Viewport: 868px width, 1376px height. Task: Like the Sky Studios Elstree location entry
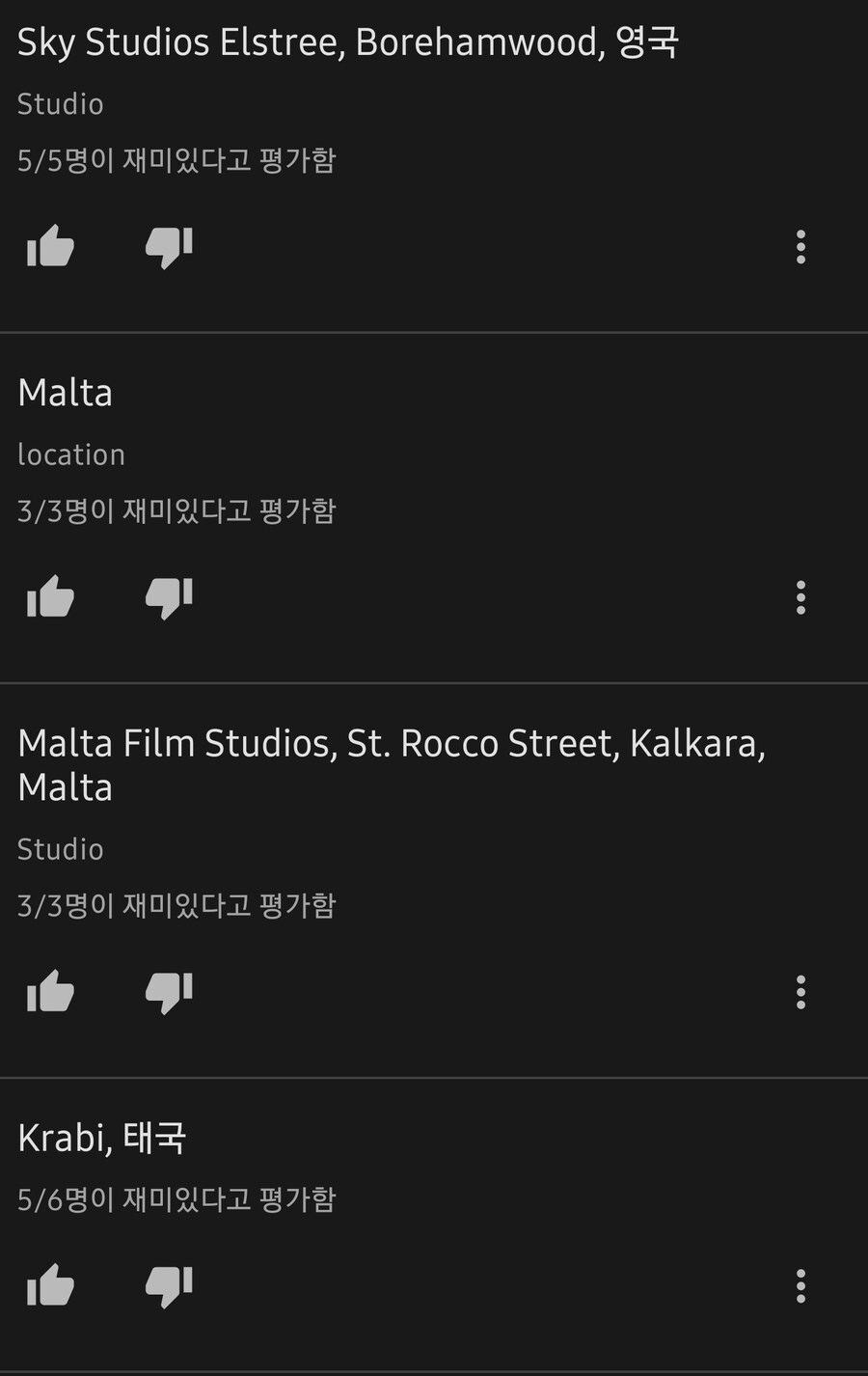(50, 247)
